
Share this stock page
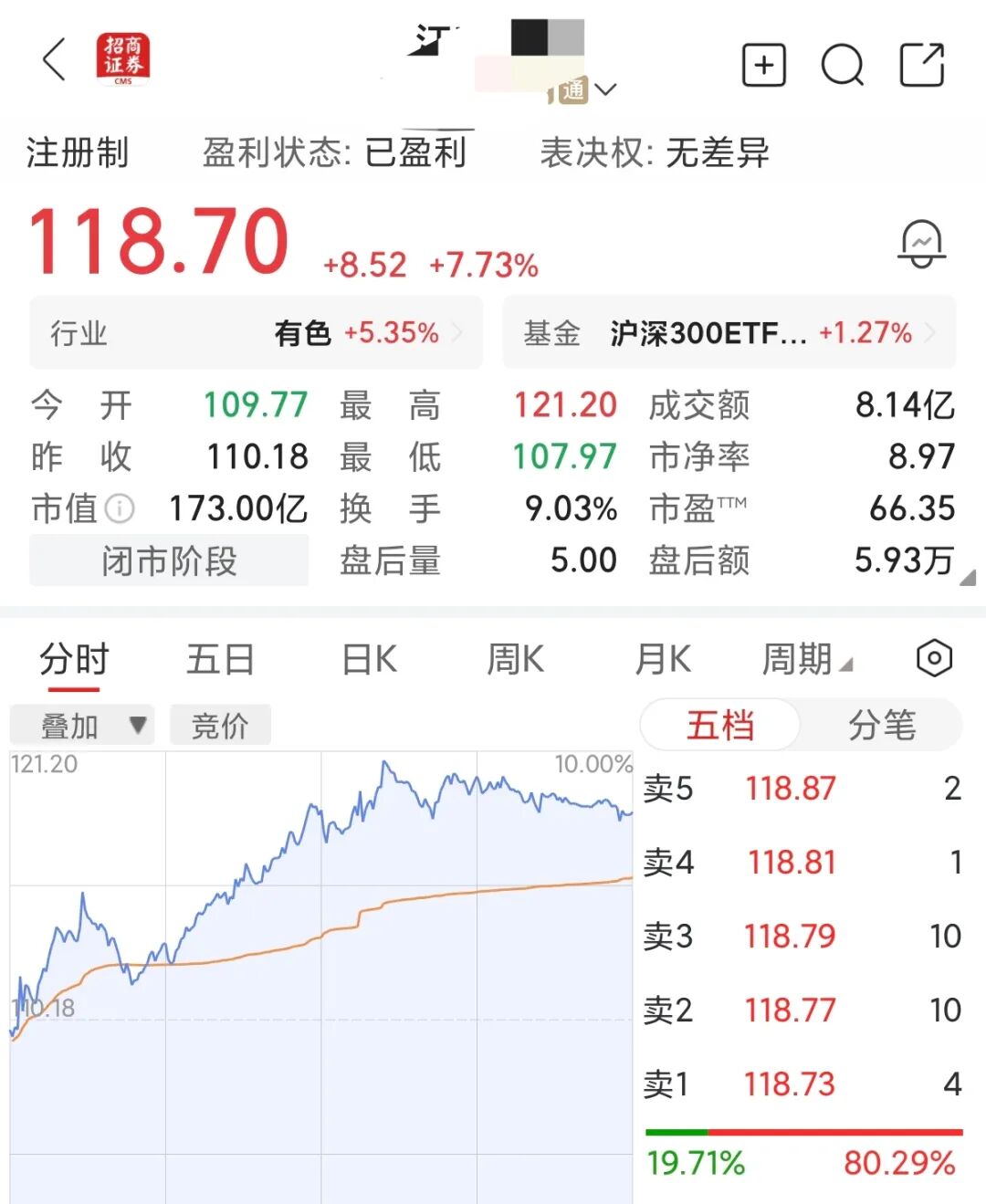(x=922, y=65)
